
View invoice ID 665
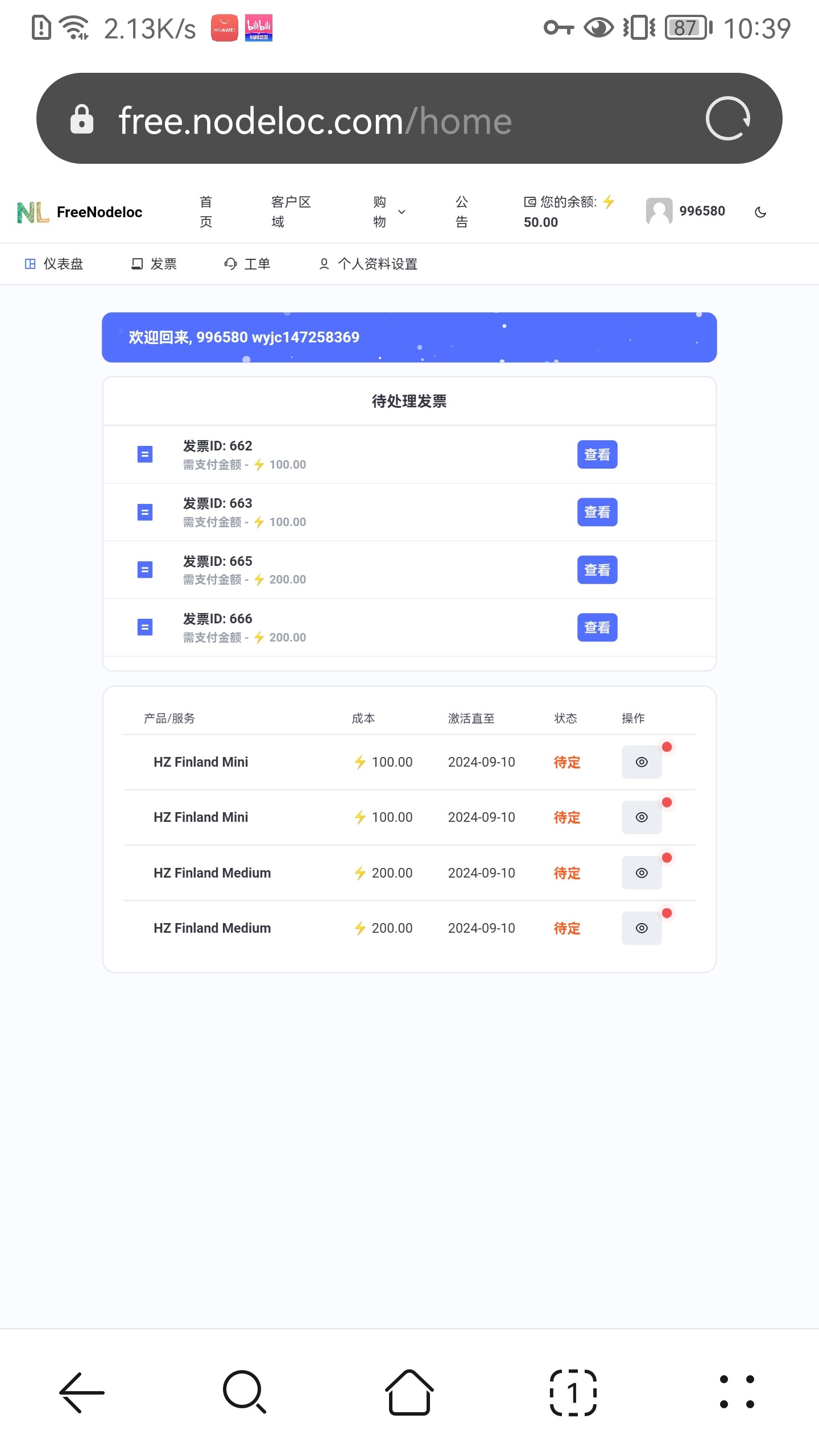click(x=597, y=570)
